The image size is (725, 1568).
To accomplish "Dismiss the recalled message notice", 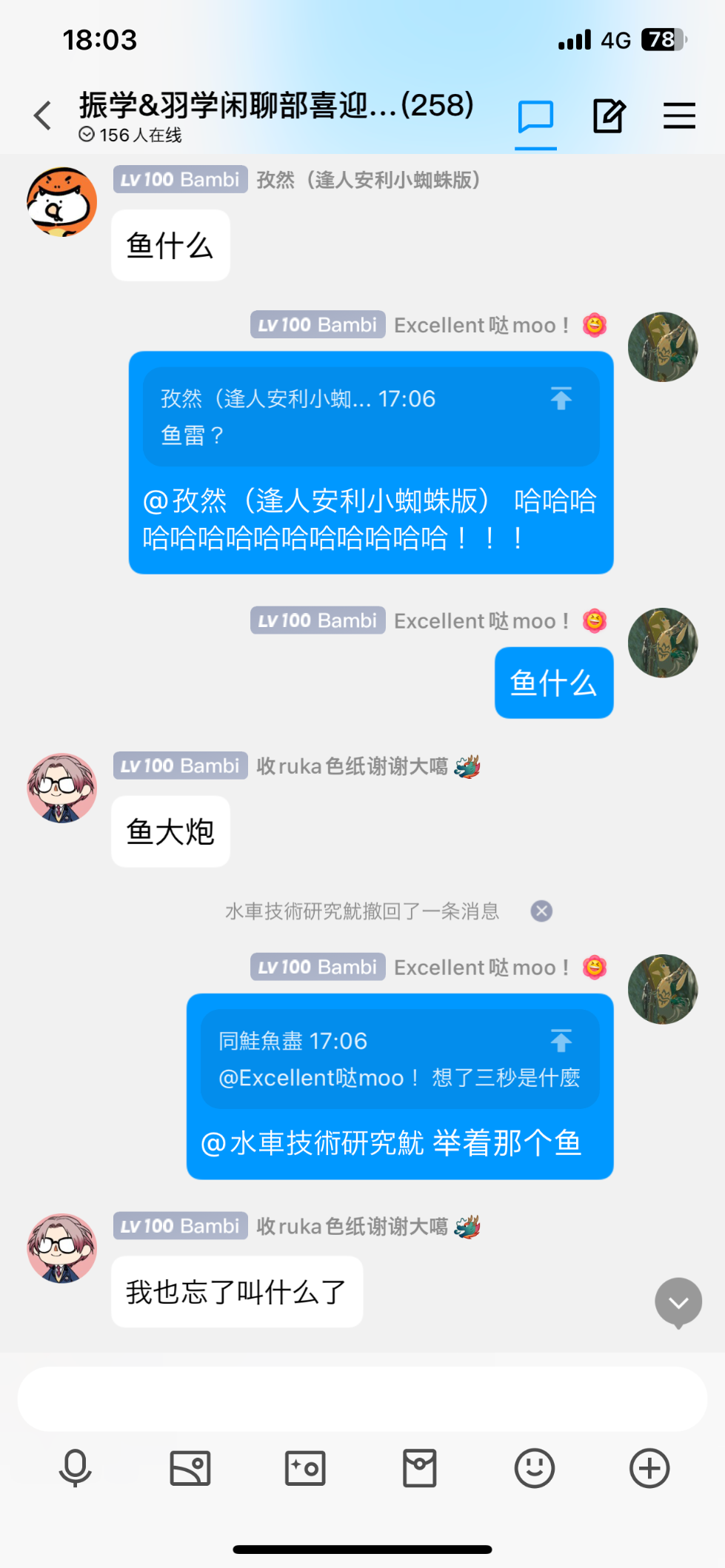I will point(541,911).
